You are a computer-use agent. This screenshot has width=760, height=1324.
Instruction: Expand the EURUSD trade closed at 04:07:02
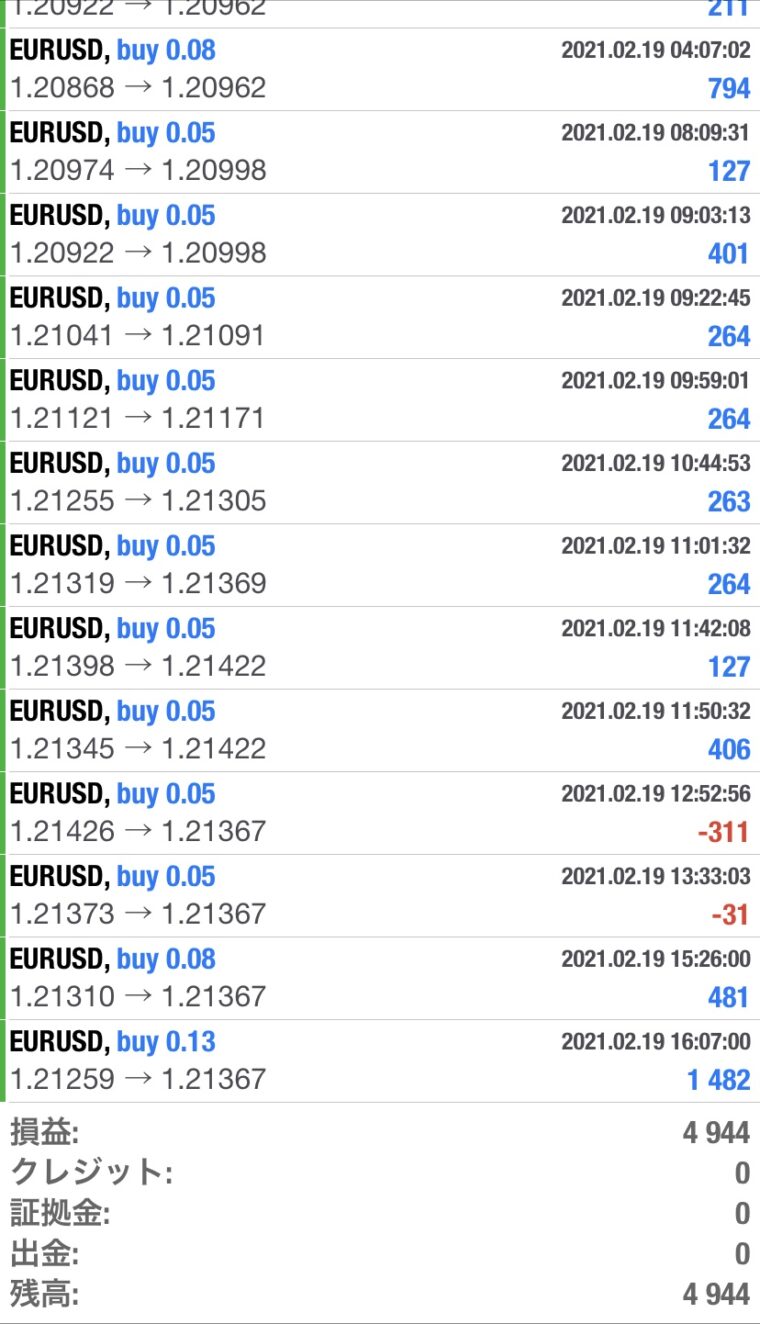pos(380,70)
